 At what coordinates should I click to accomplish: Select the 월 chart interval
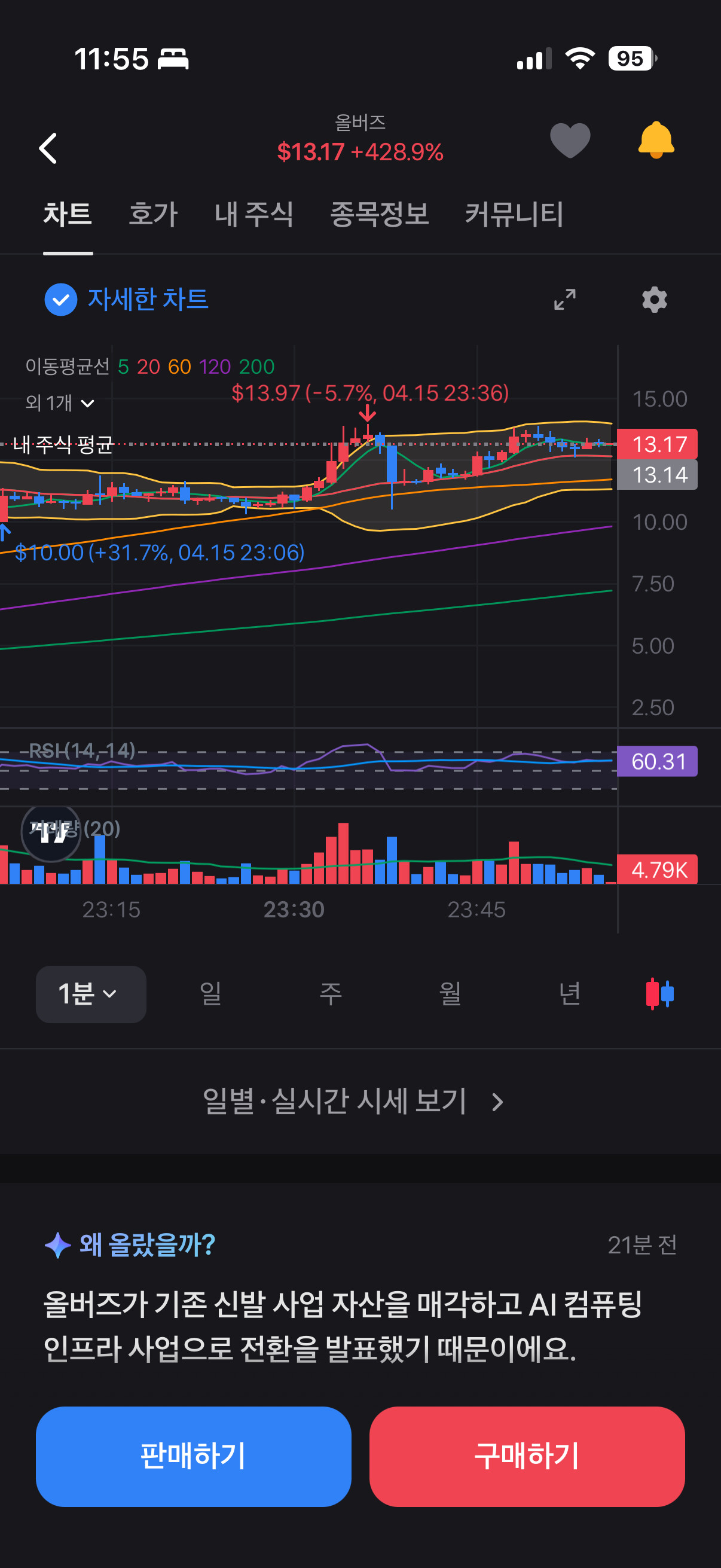(450, 994)
